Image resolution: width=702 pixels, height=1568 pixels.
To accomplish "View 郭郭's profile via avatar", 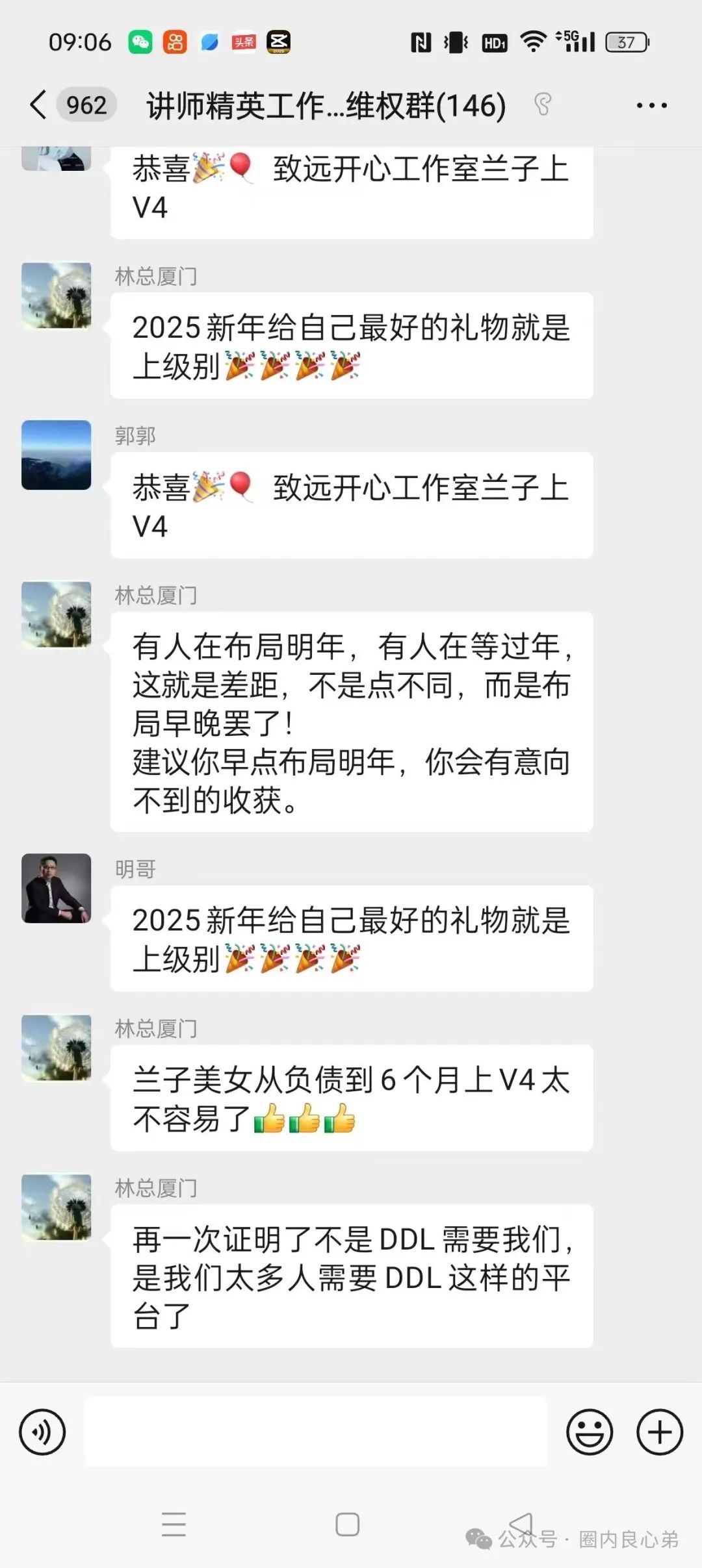I will pos(57,455).
